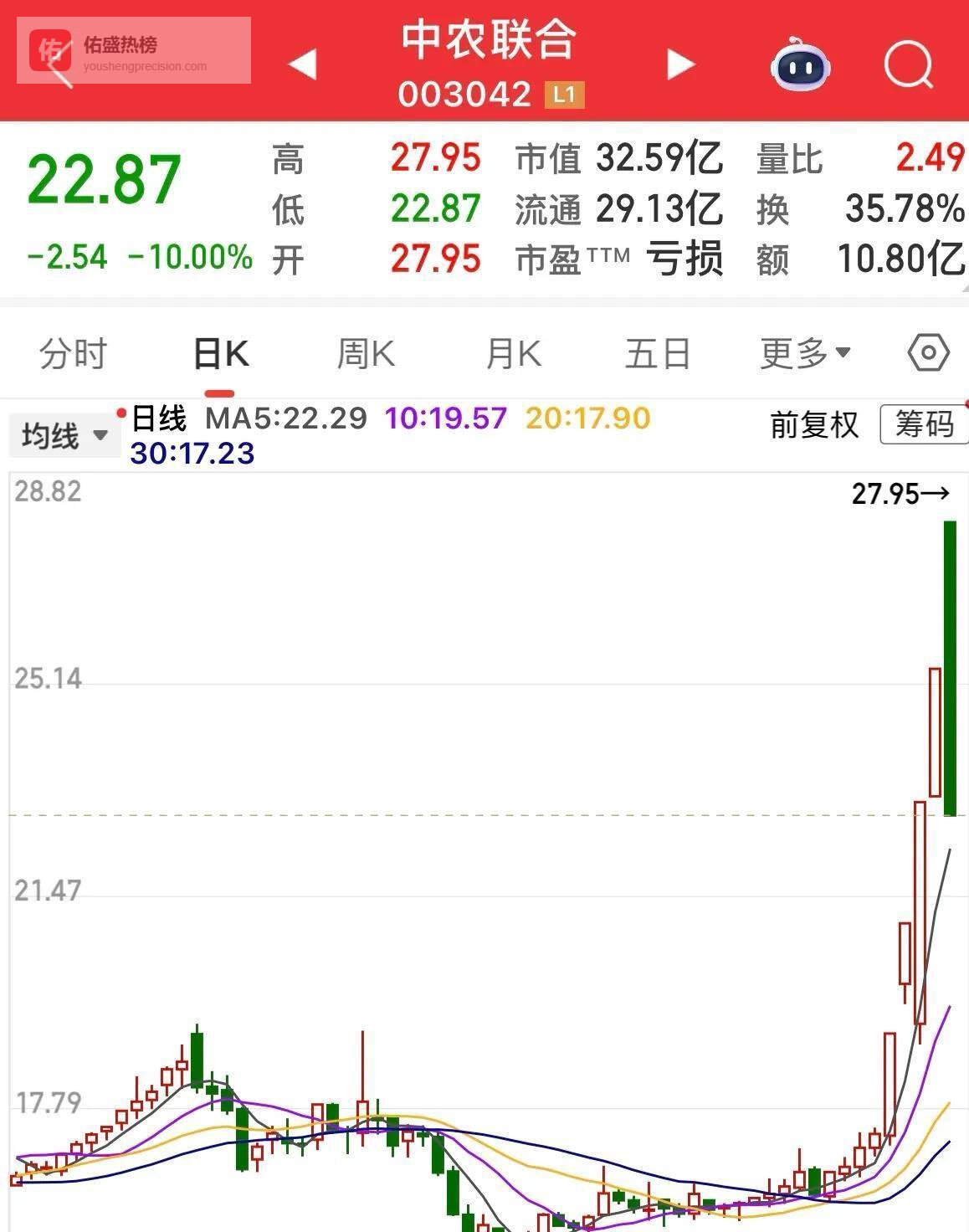The image size is (969, 1232).
Task: Switch to the 分时 tab
Action: point(74,354)
